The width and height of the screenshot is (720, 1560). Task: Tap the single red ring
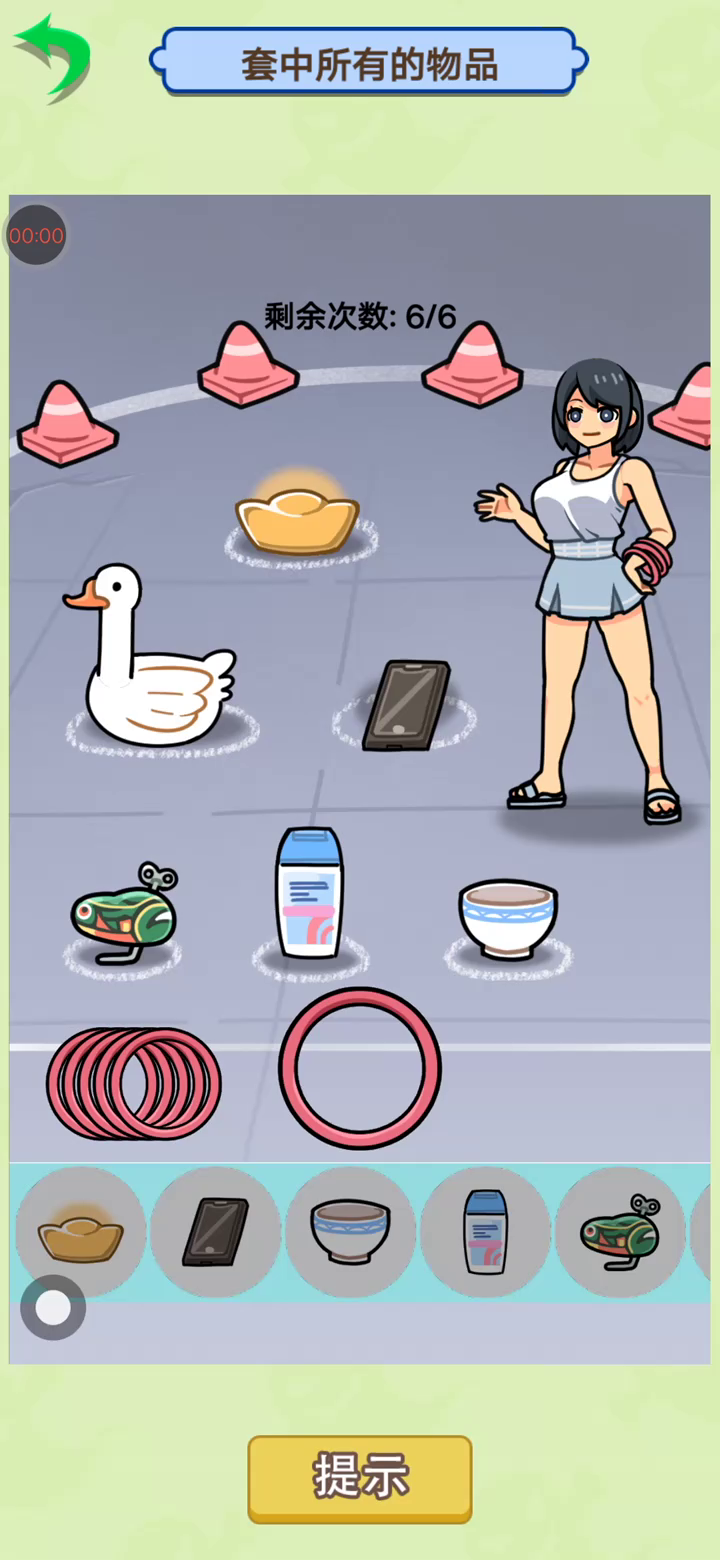(360, 1068)
